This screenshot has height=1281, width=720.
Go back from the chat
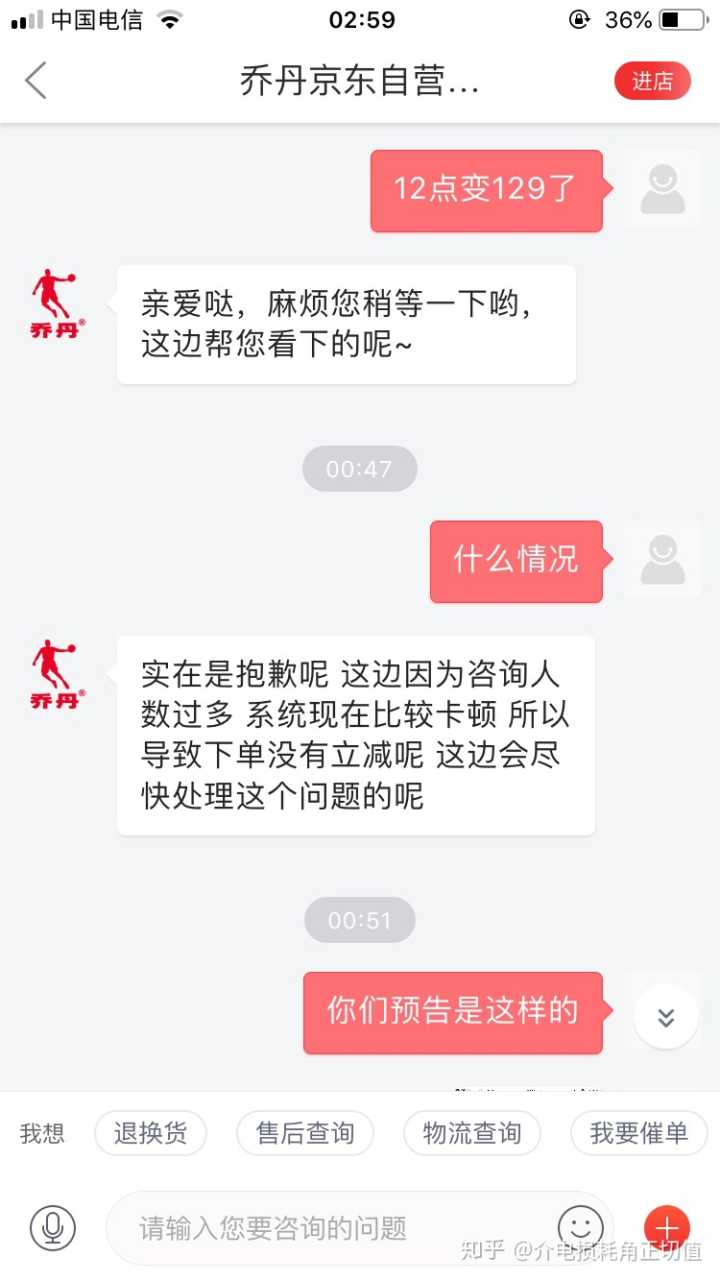(36, 81)
